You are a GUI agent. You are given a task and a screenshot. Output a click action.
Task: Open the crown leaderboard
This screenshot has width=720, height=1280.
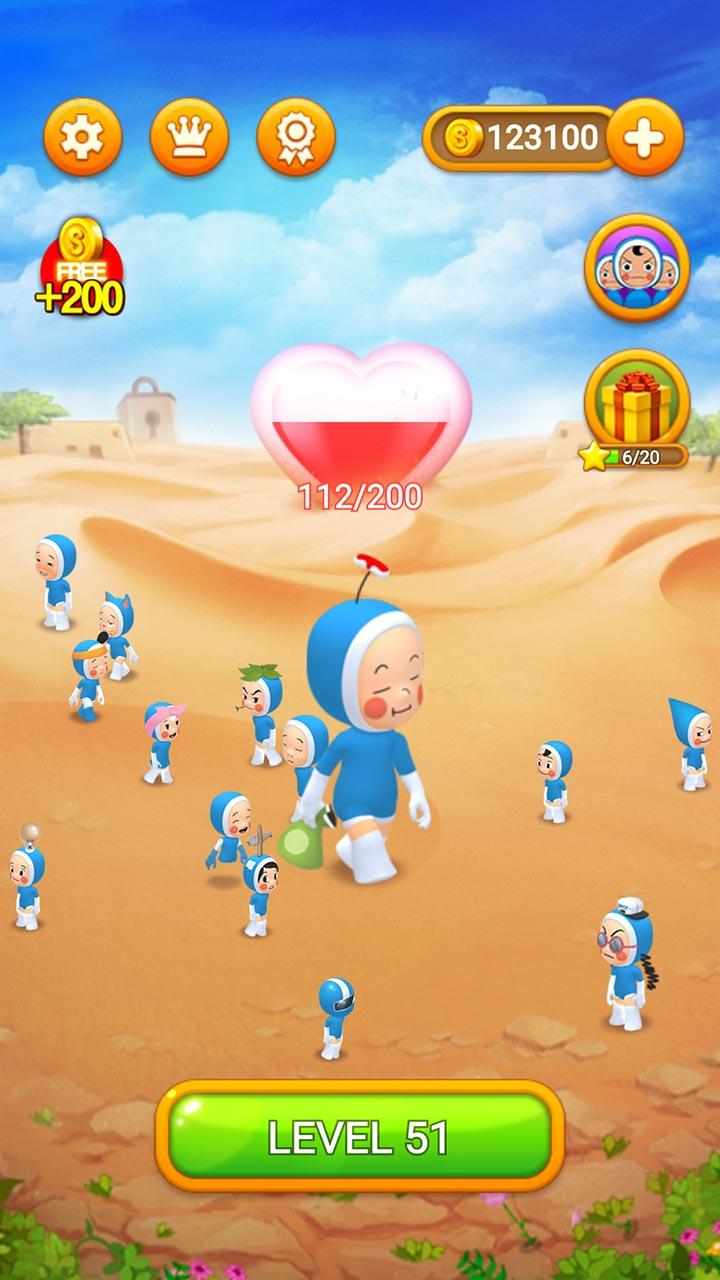point(189,137)
